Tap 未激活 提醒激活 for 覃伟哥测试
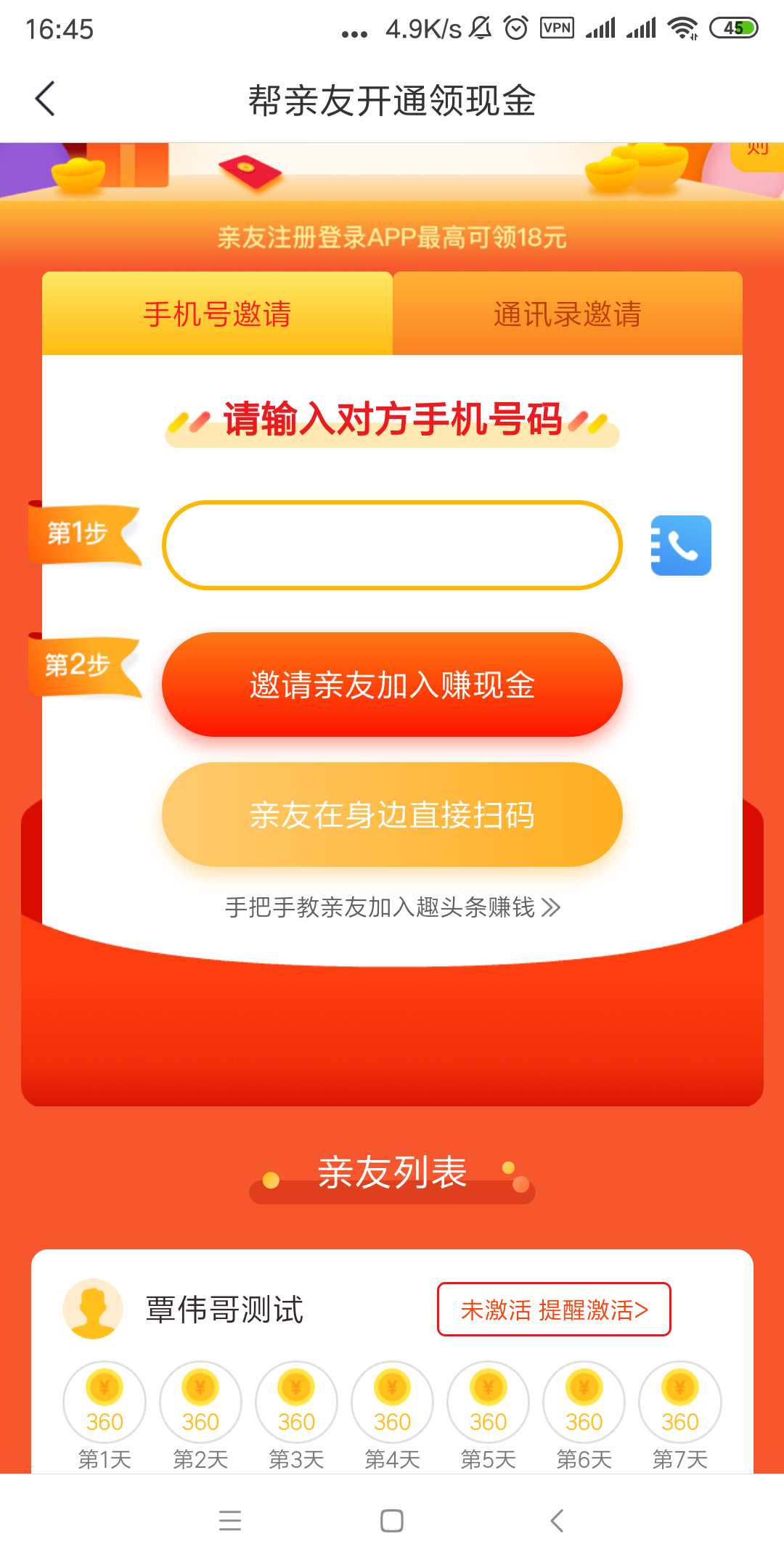784x1568 pixels. pyautogui.click(x=554, y=1309)
